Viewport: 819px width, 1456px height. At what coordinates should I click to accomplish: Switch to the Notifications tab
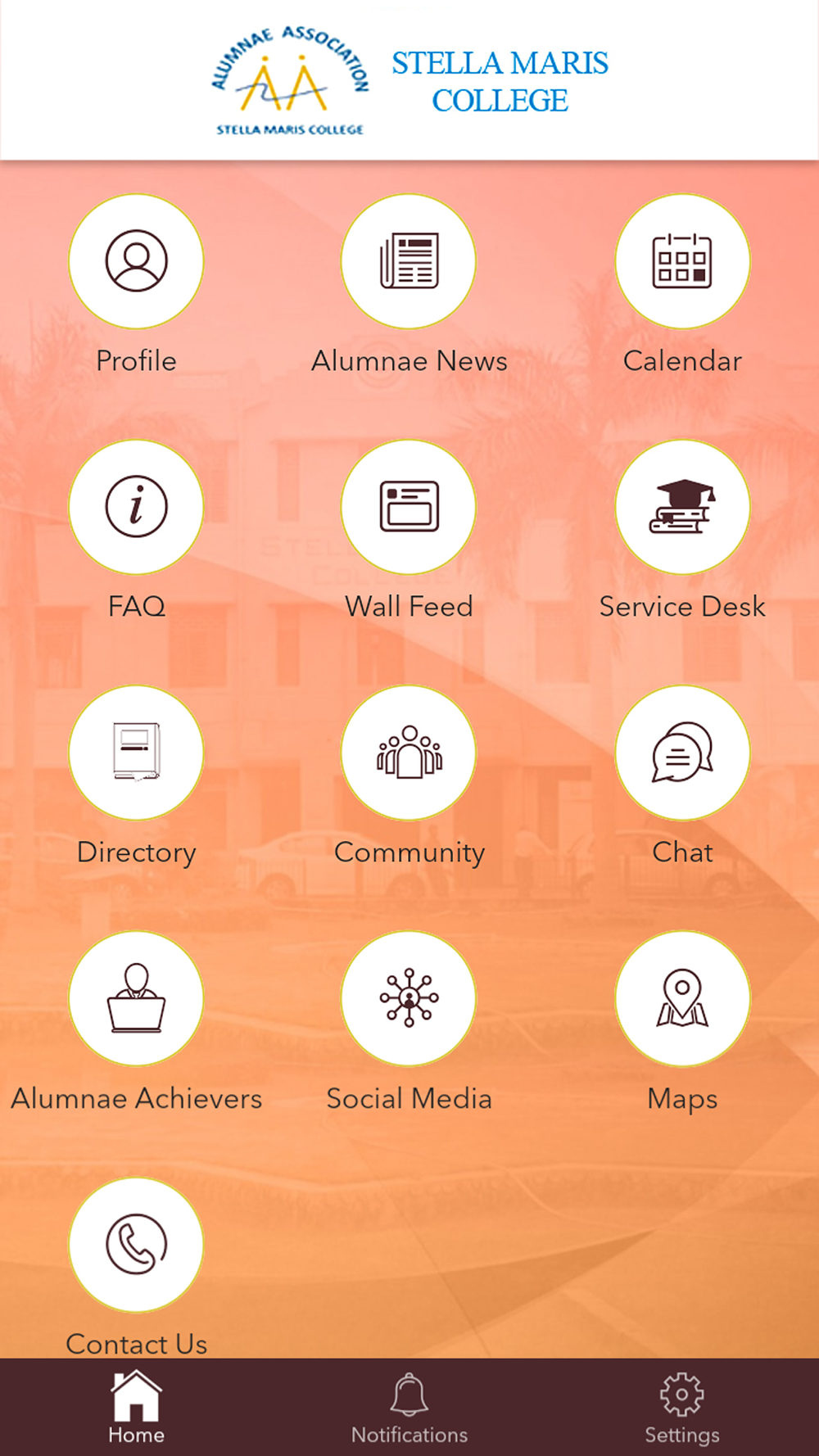tap(409, 1408)
